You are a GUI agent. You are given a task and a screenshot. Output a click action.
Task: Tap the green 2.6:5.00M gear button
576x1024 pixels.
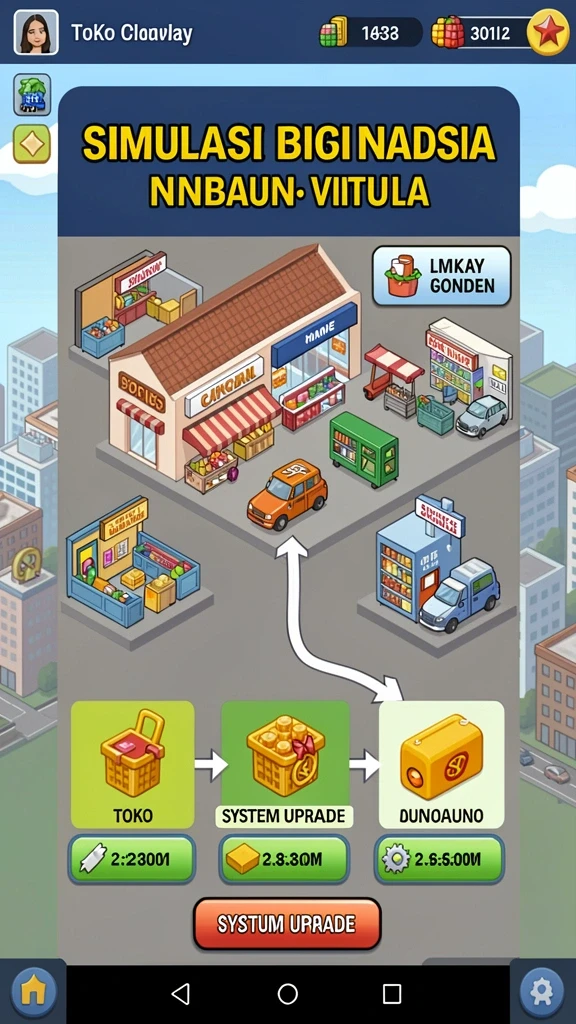pyautogui.click(x=440, y=859)
